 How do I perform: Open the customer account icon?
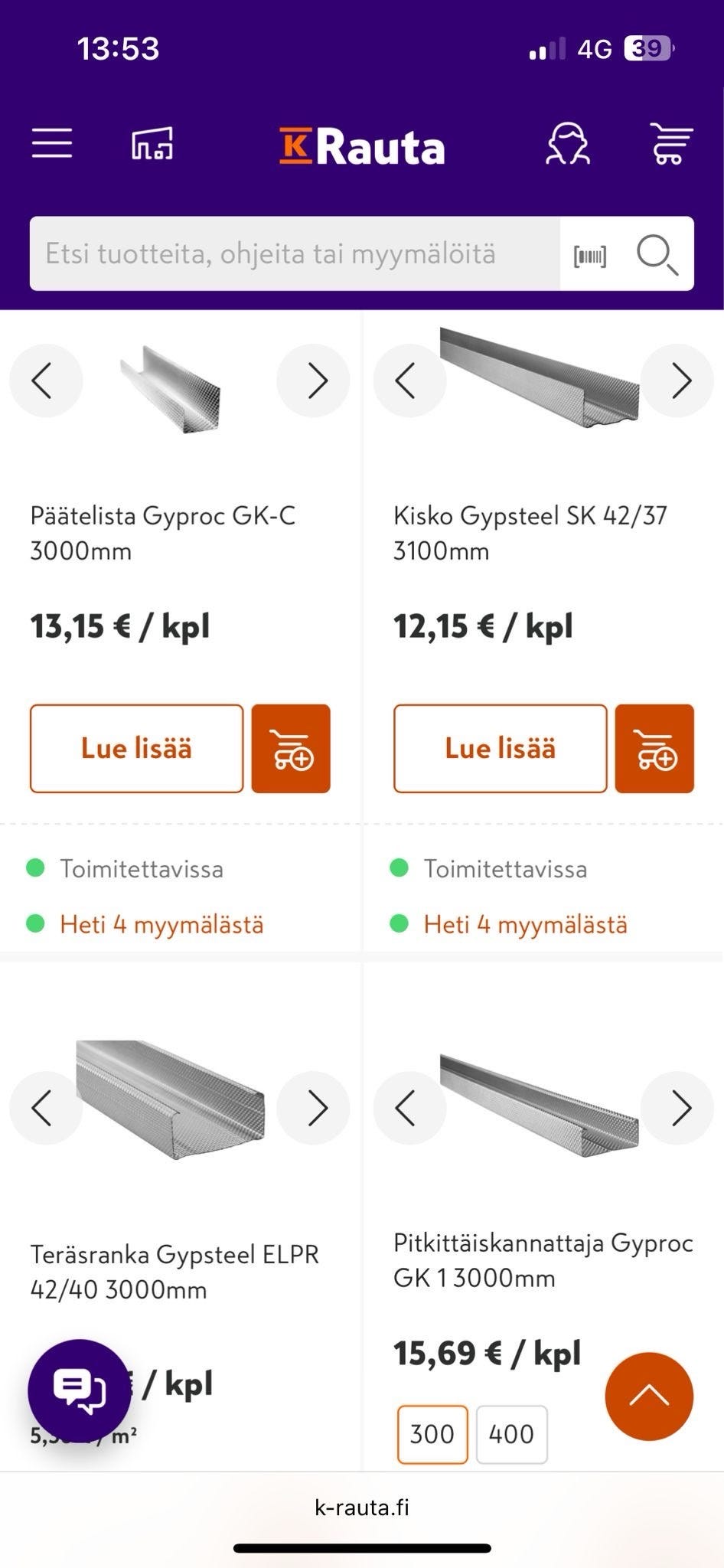[569, 144]
